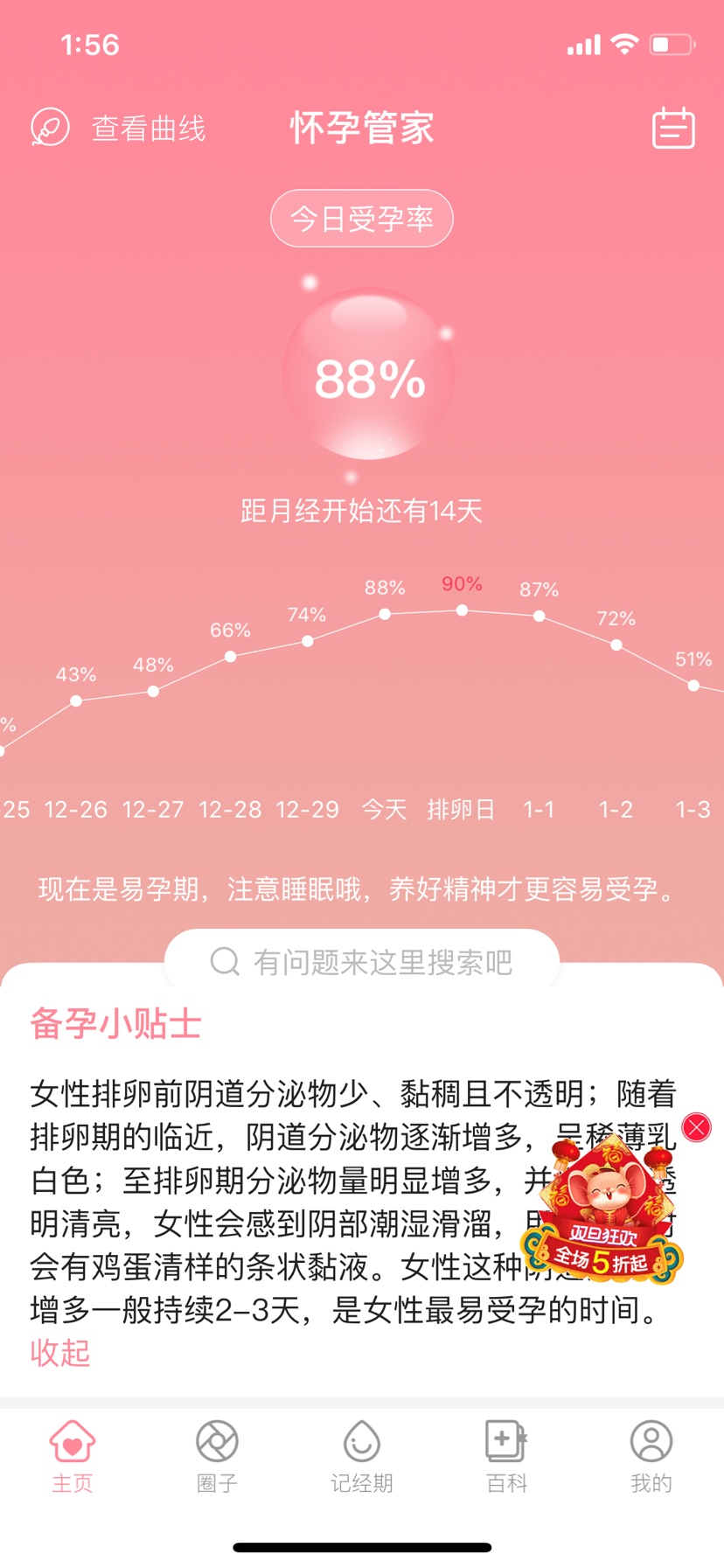Switch to the 主页 tab

(73, 1456)
